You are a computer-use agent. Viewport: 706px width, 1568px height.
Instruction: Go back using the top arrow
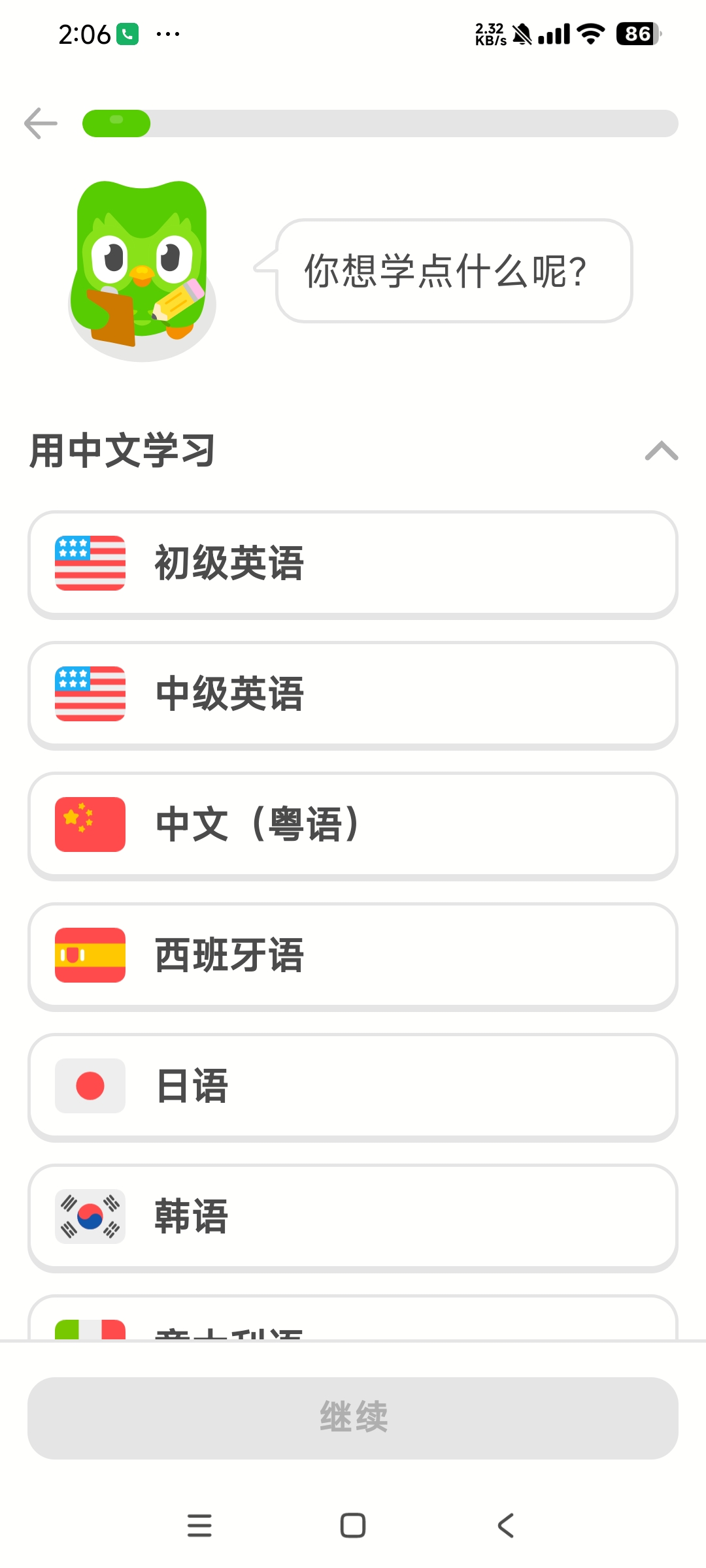click(x=41, y=123)
